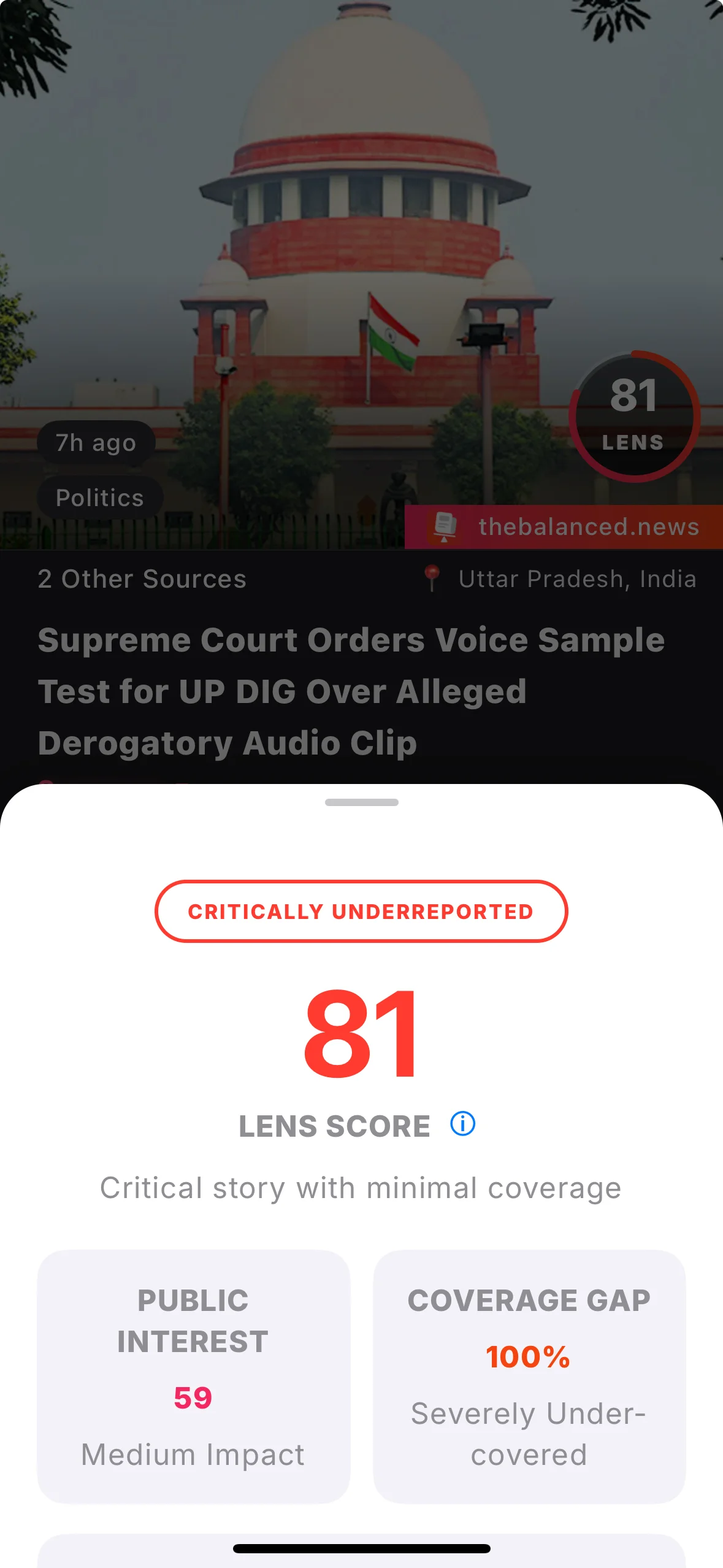Tap the bottom sheet drag handle
723x1568 pixels.
click(361, 801)
